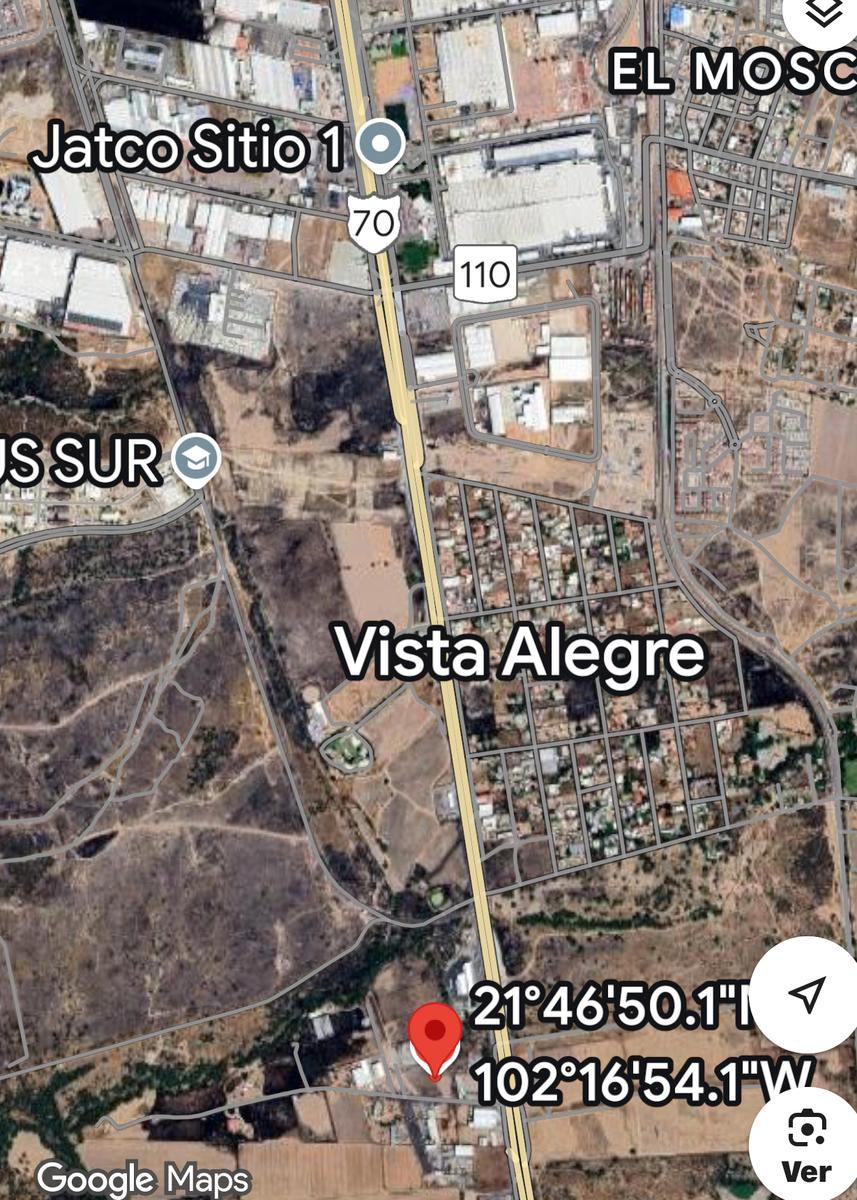Open the Jatco Sitio 1 place marker
This screenshot has height=1200, width=857.
(381, 145)
